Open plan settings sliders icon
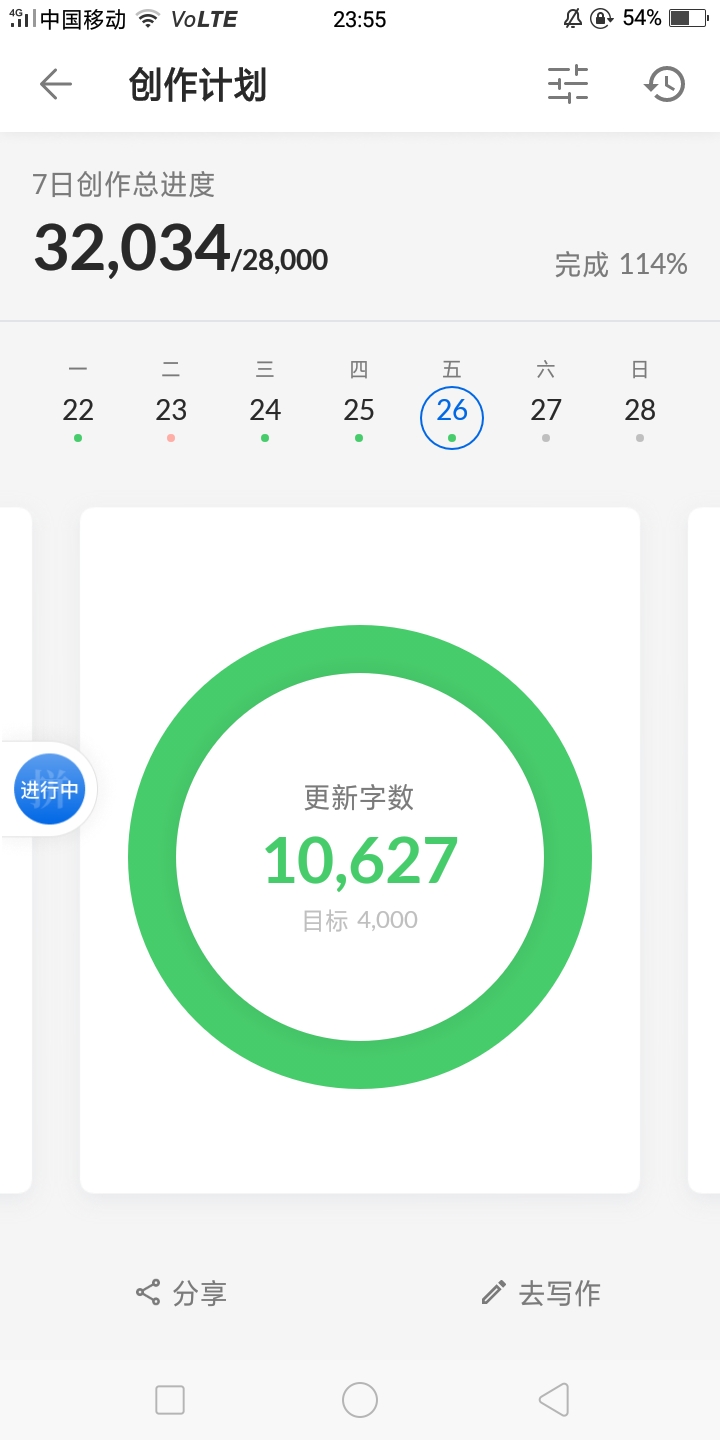720x1440 pixels. click(568, 85)
